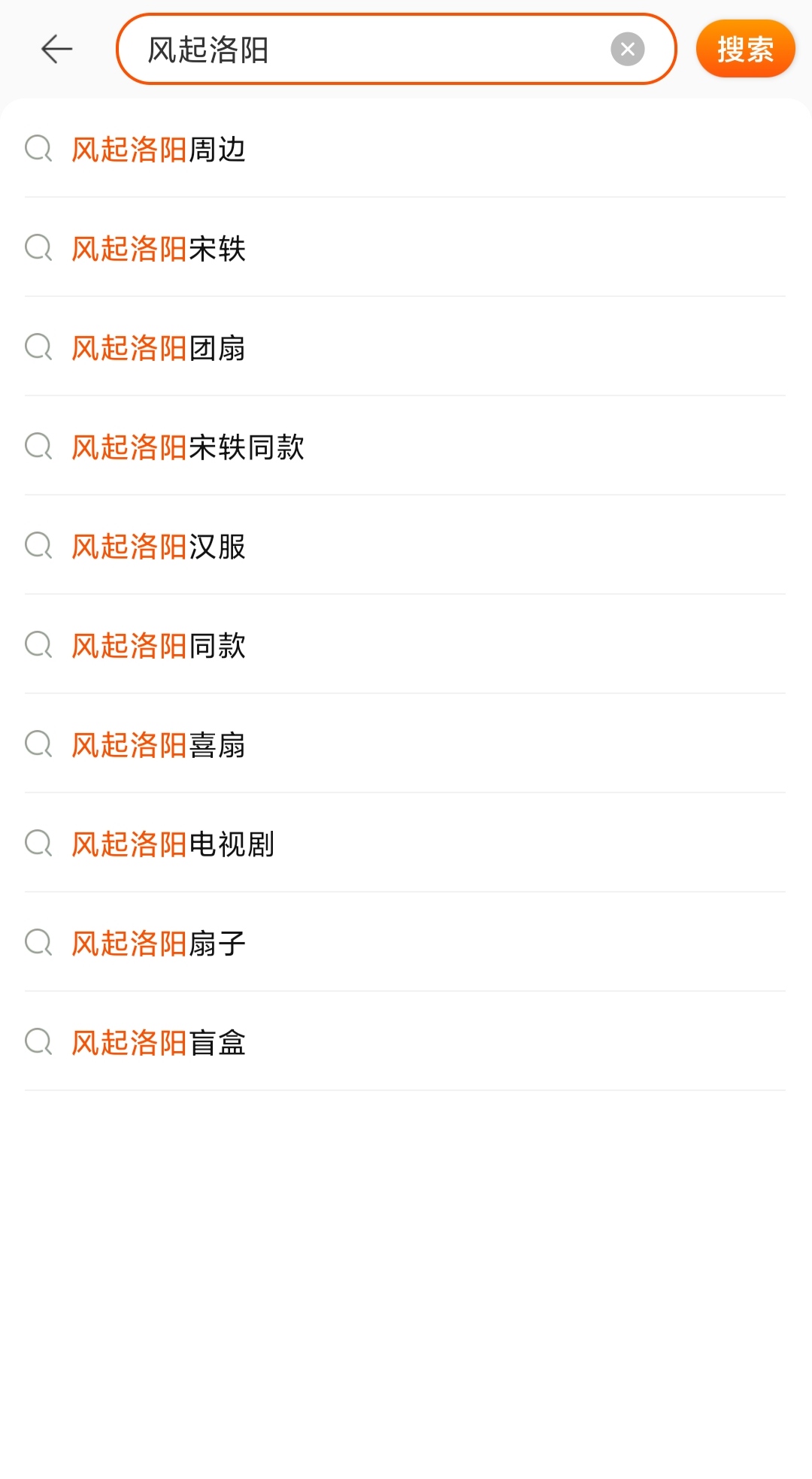The width and height of the screenshot is (812, 1479).
Task: Tap the magnifier icon beside 风起洛阳盲盒
Action: 38,1042
